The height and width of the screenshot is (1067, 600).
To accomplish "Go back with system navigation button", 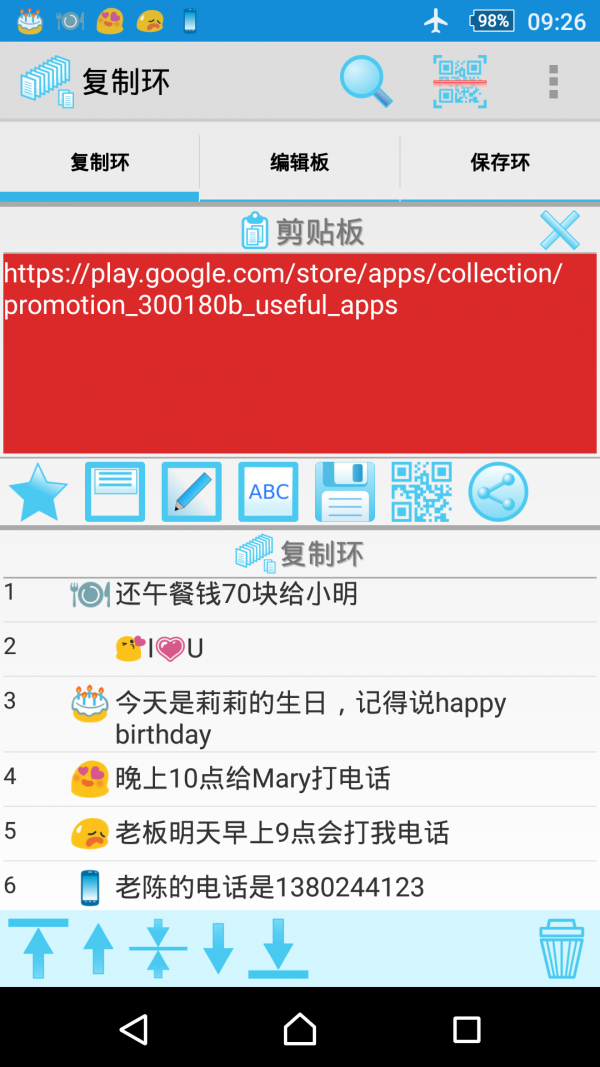I will [x=133, y=1028].
